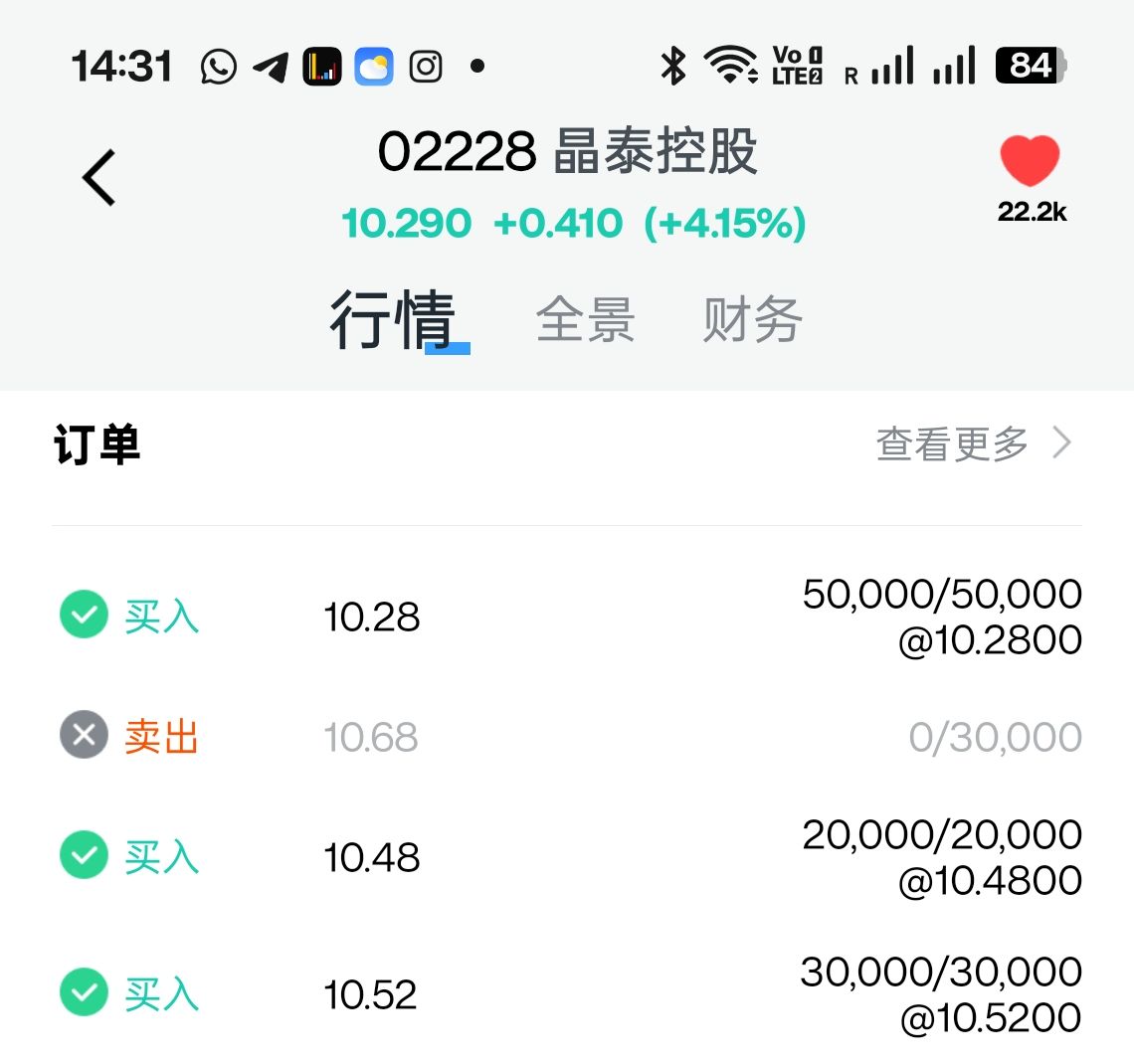This screenshot has width=1134, height=1064.
Task: Open the cancelled 卖出 order at 10.68
Action: (567, 737)
